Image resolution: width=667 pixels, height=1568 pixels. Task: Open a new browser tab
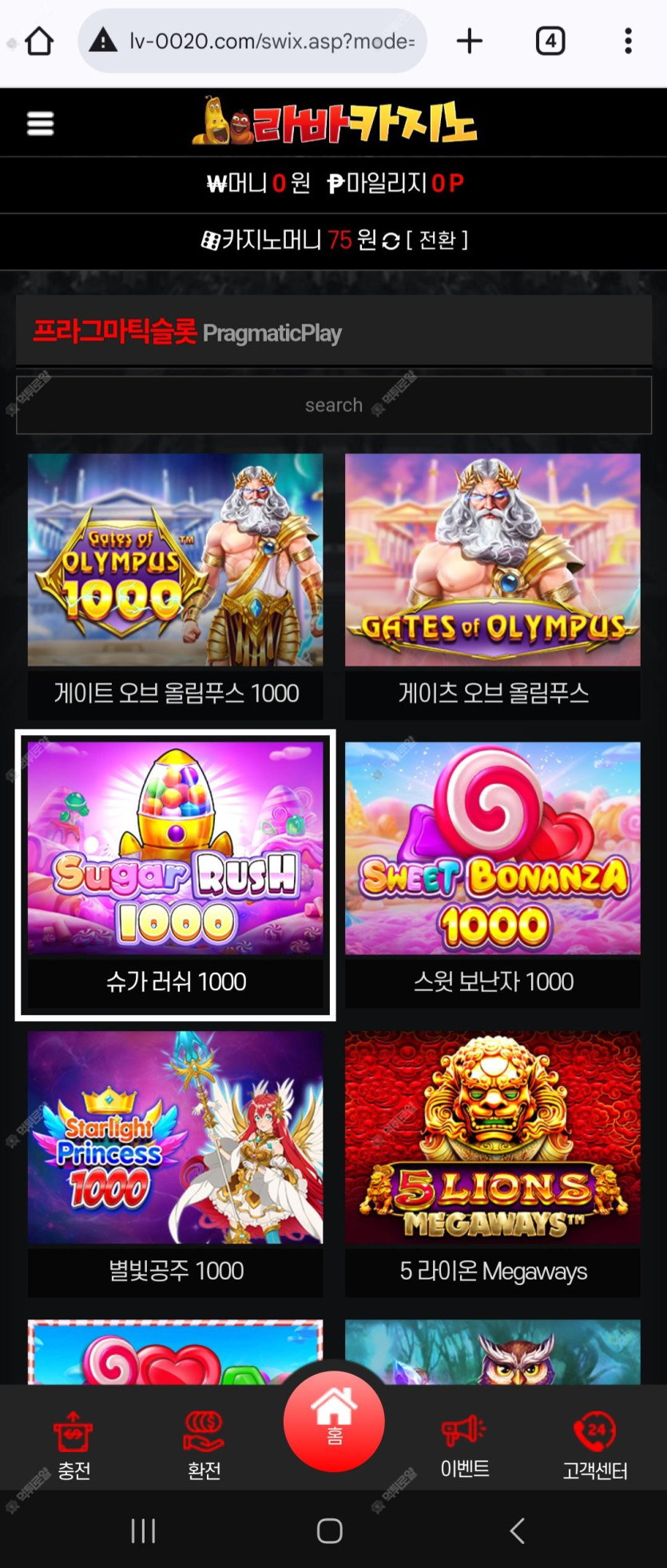[470, 41]
